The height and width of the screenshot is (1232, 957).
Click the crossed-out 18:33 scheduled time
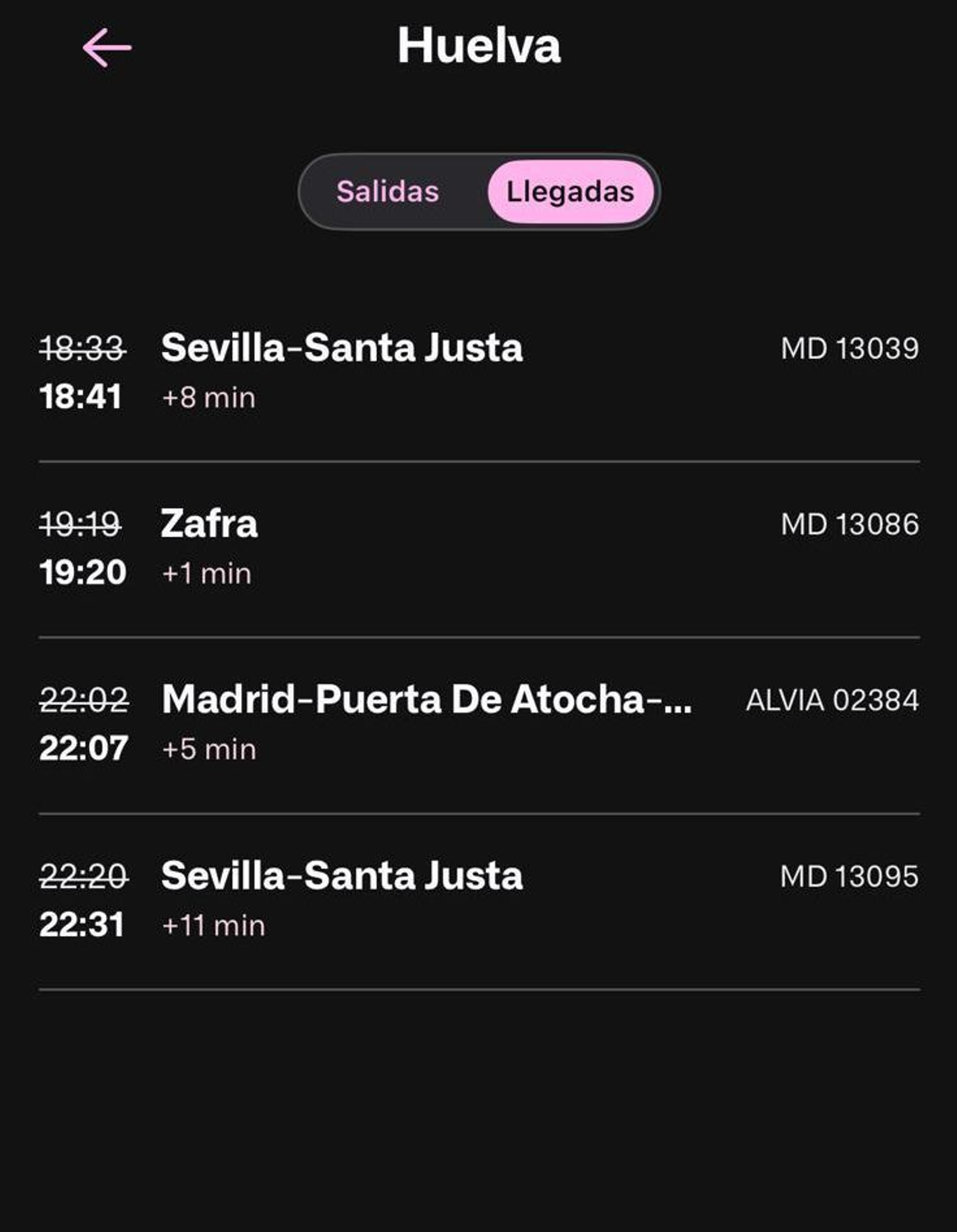click(x=82, y=348)
